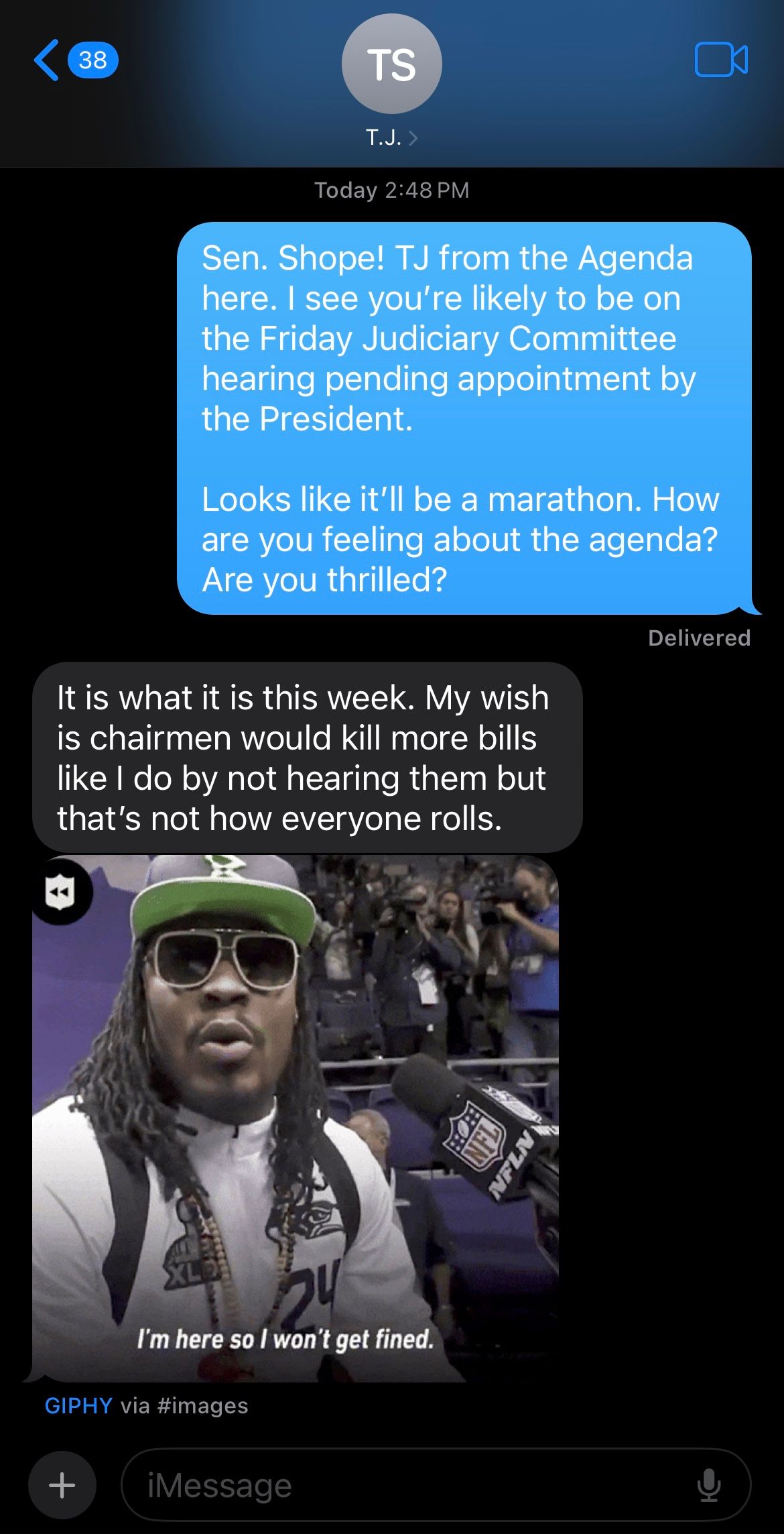Open the plus attachments menu
Viewport: 784px width, 1534px height.
point(62,1485)
